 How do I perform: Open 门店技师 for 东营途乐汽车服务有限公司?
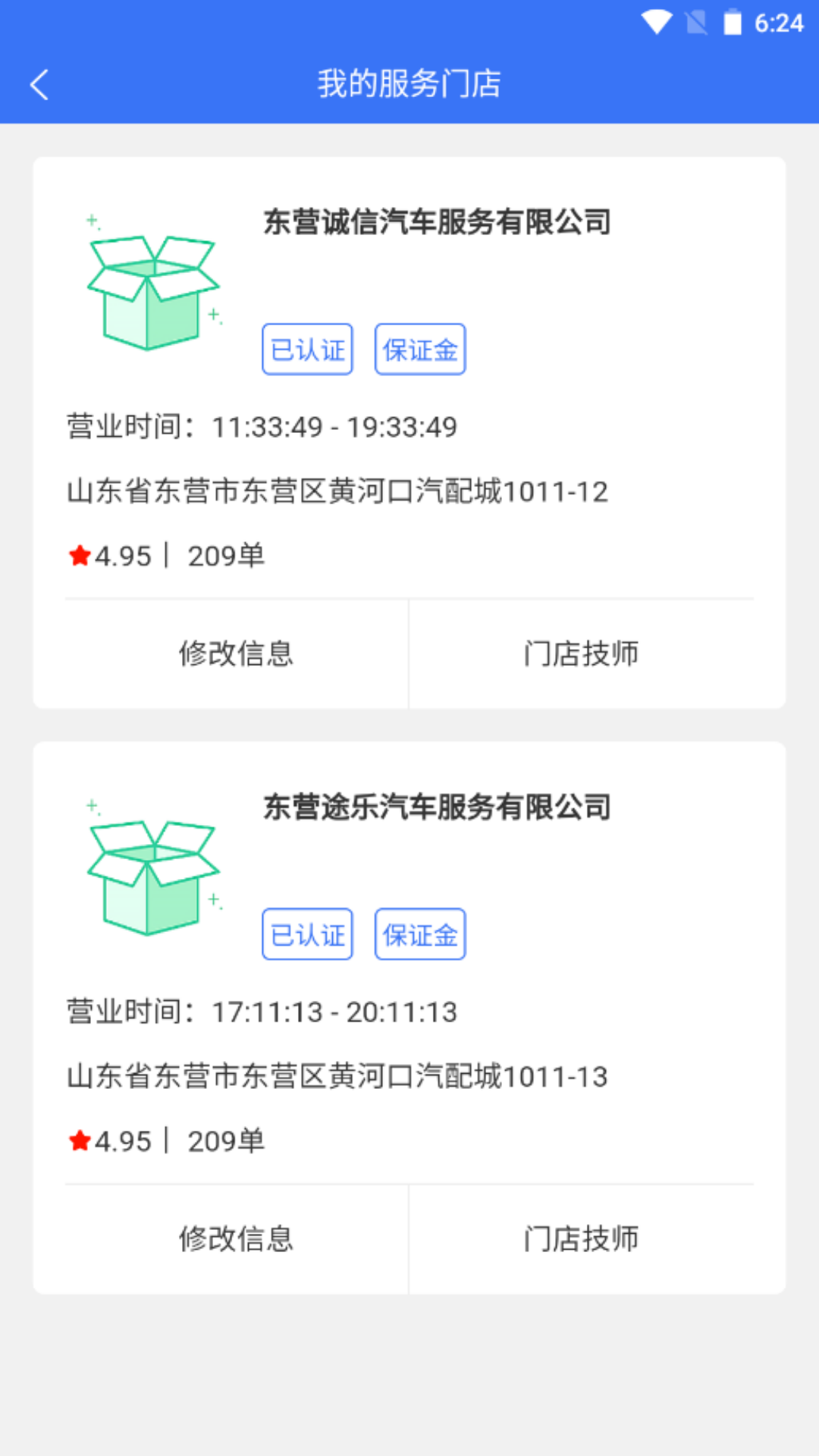click(582, 1239)
